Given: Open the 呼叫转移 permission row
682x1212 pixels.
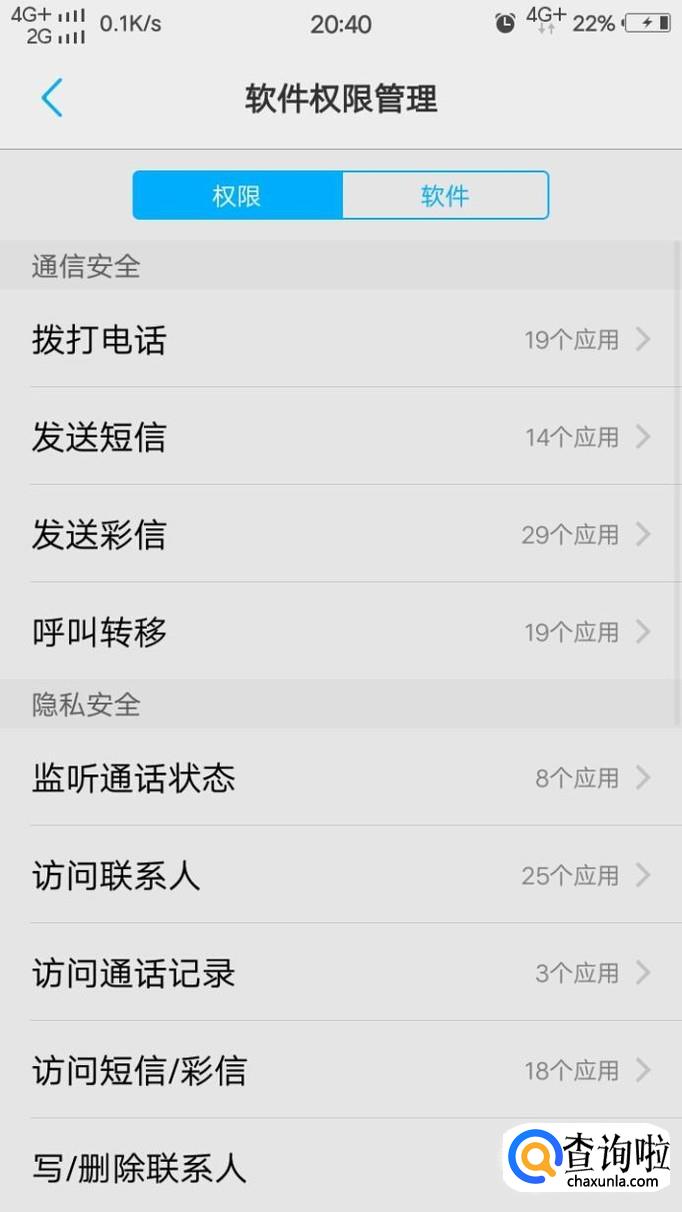Looking at the screenshot, I should pyautogui.click(x=340, y=632).
